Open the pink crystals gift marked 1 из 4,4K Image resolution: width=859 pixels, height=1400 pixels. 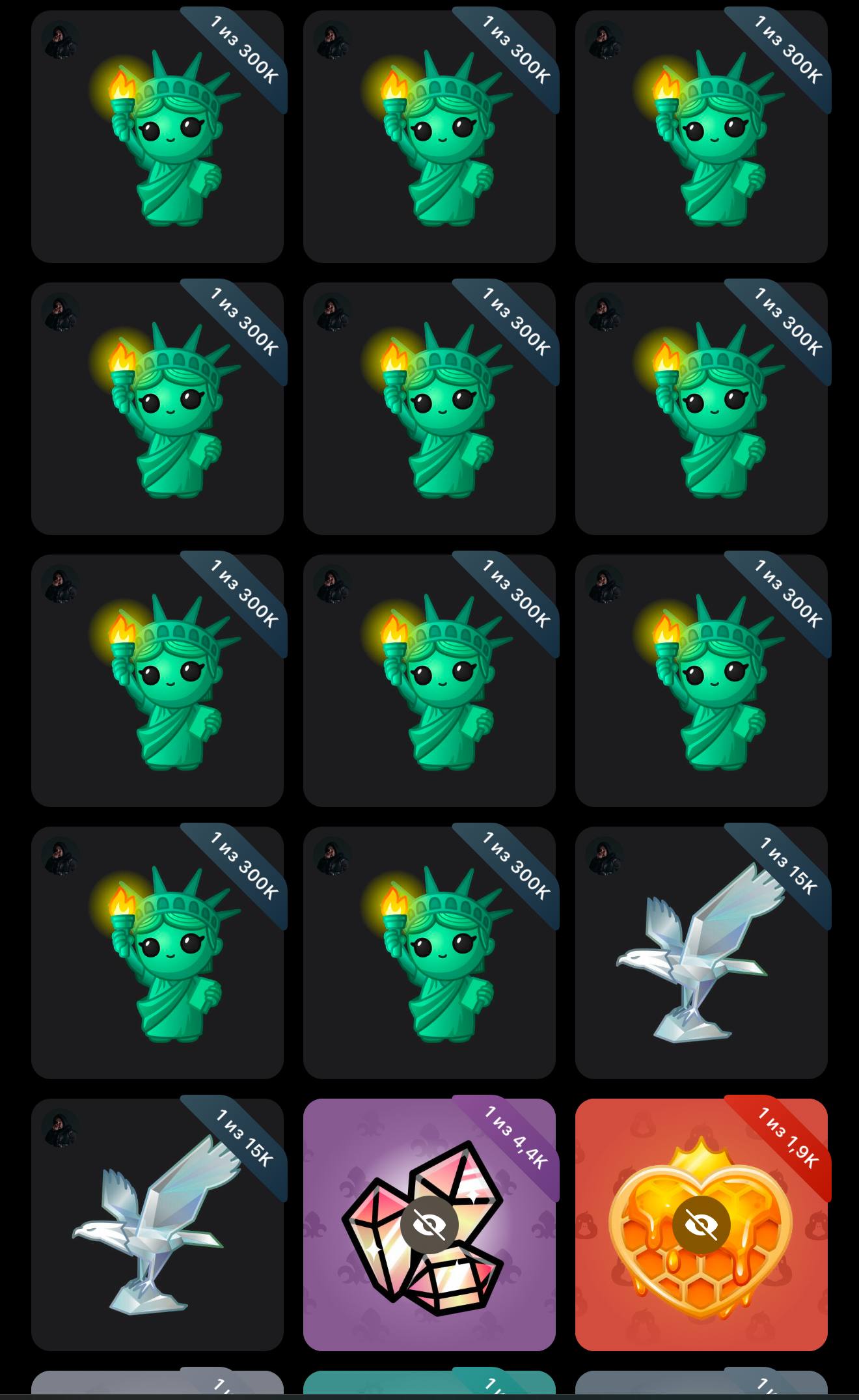429,1224
